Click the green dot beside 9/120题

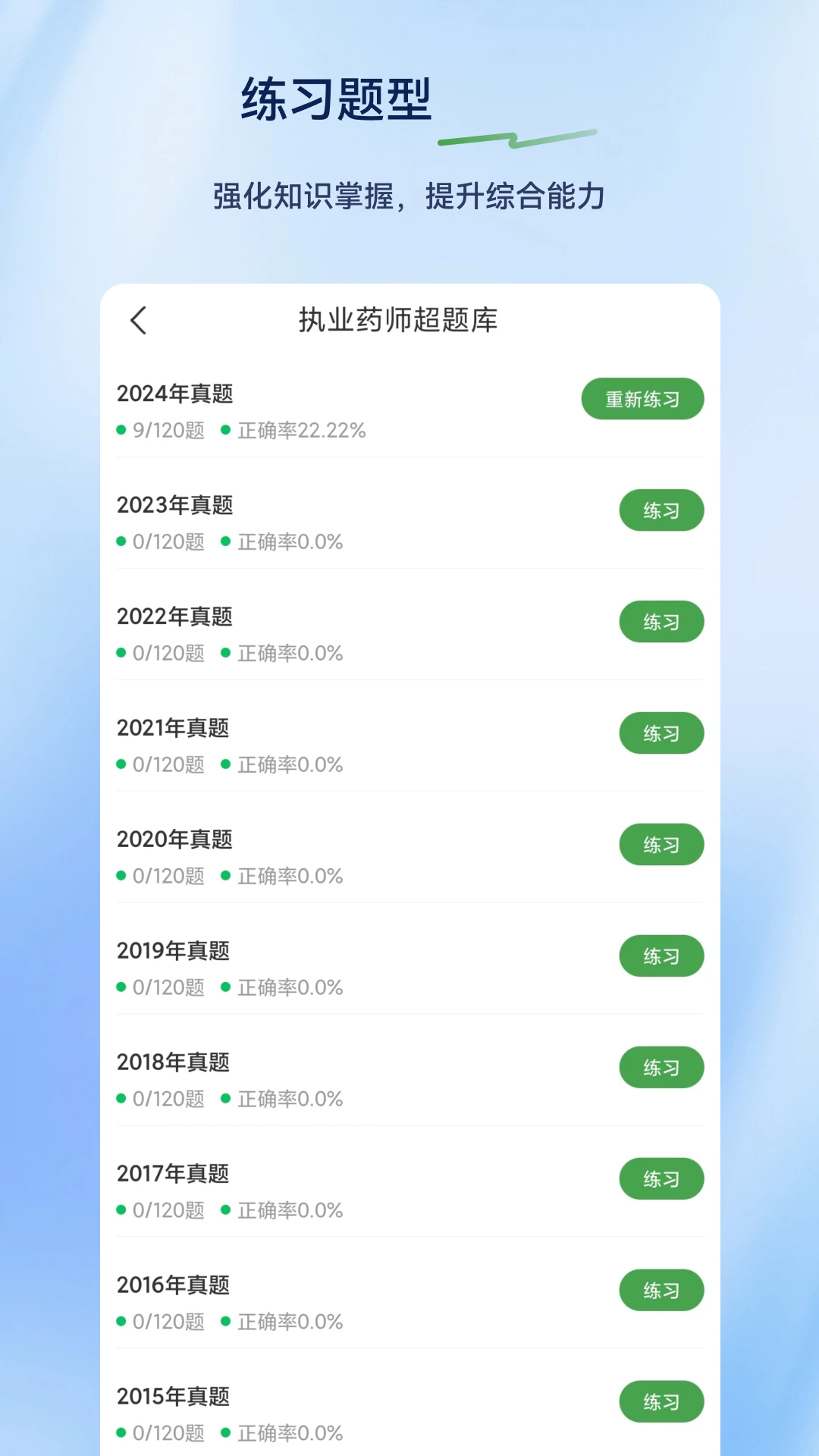tap(121, 431)
